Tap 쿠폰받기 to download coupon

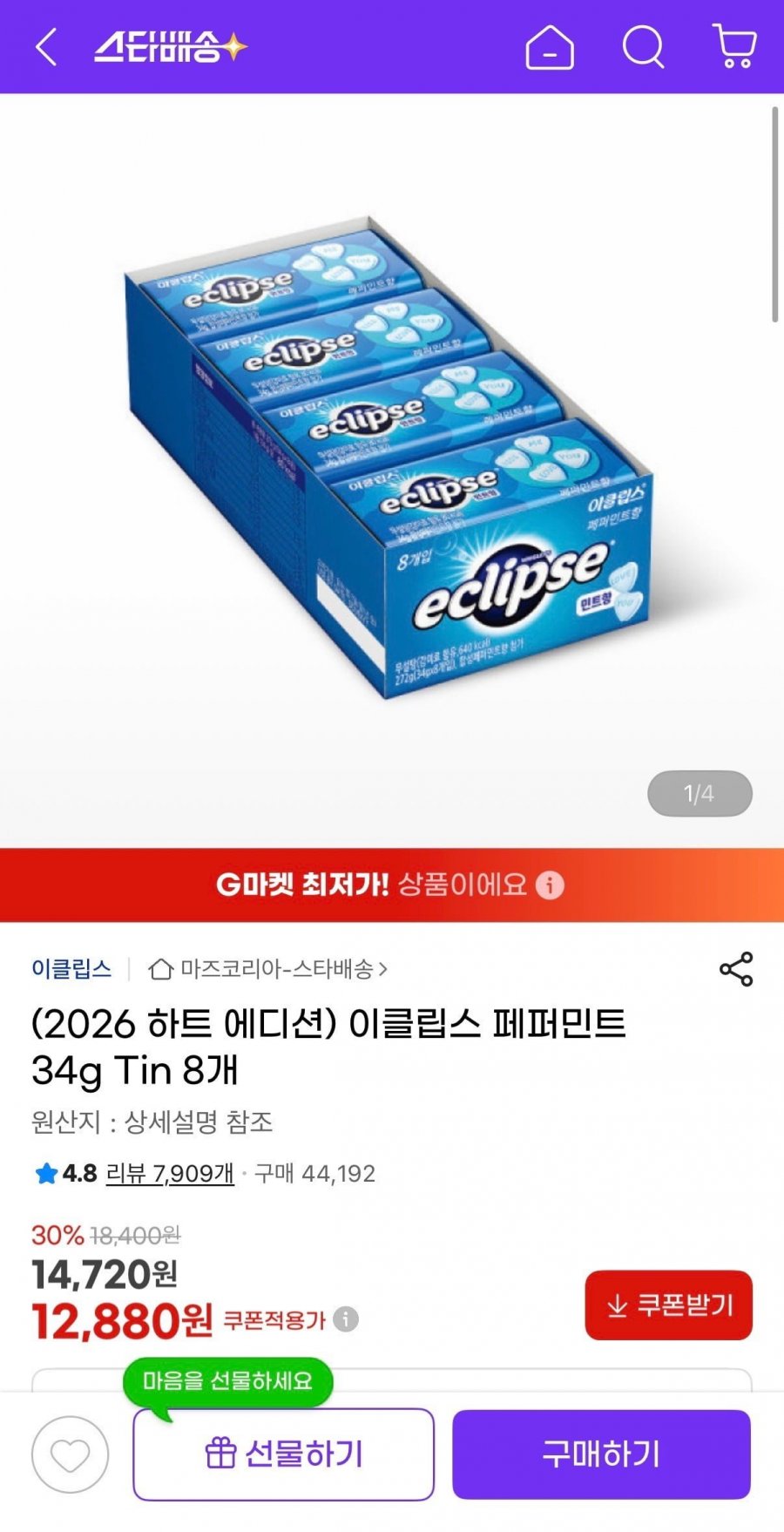(x=668, y=1305)
